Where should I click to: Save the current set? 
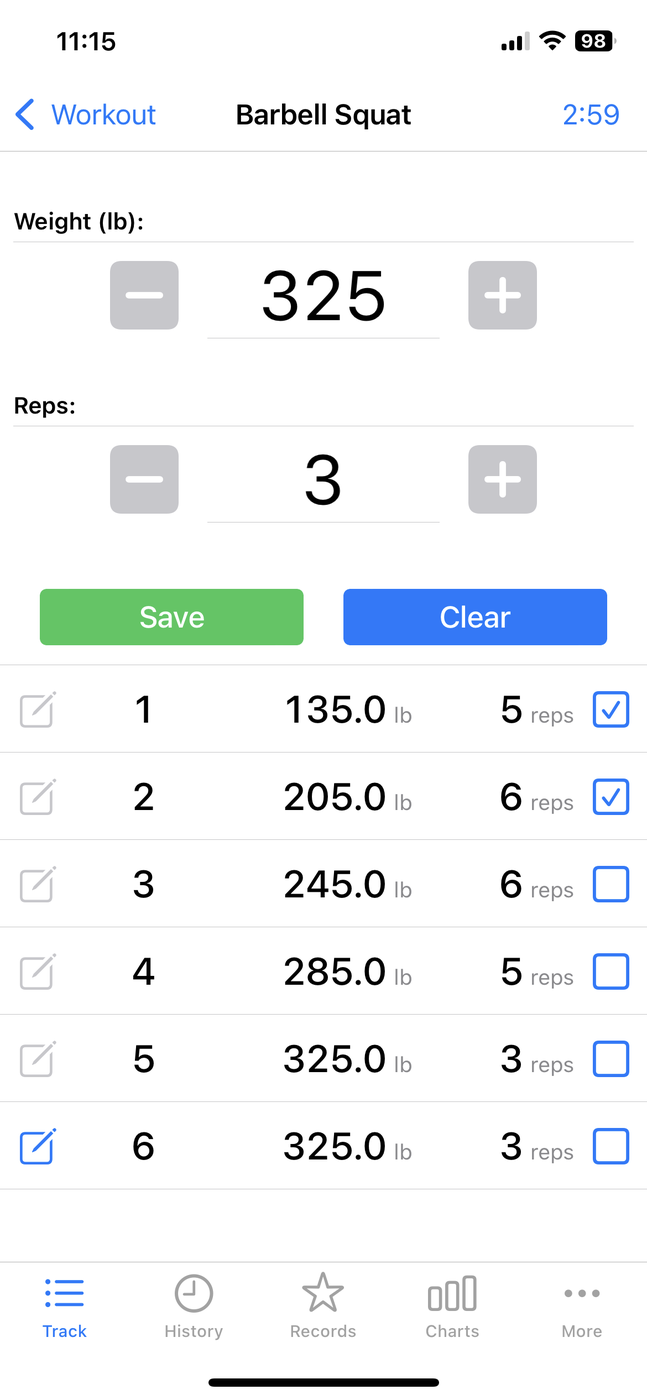point(171,617)
